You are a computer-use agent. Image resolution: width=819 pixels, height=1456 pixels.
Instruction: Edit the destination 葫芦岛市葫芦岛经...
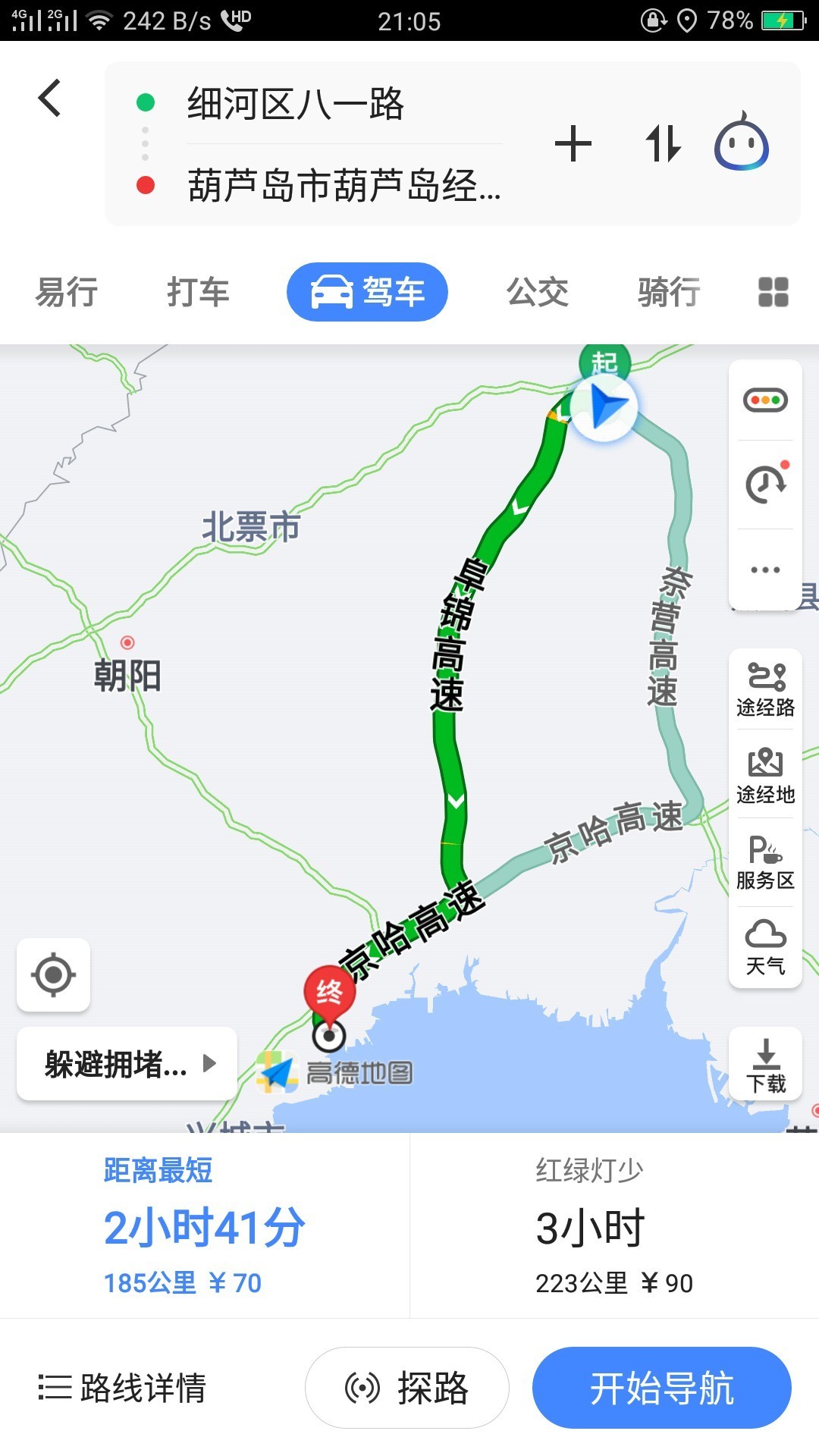[x=343, y=186]
